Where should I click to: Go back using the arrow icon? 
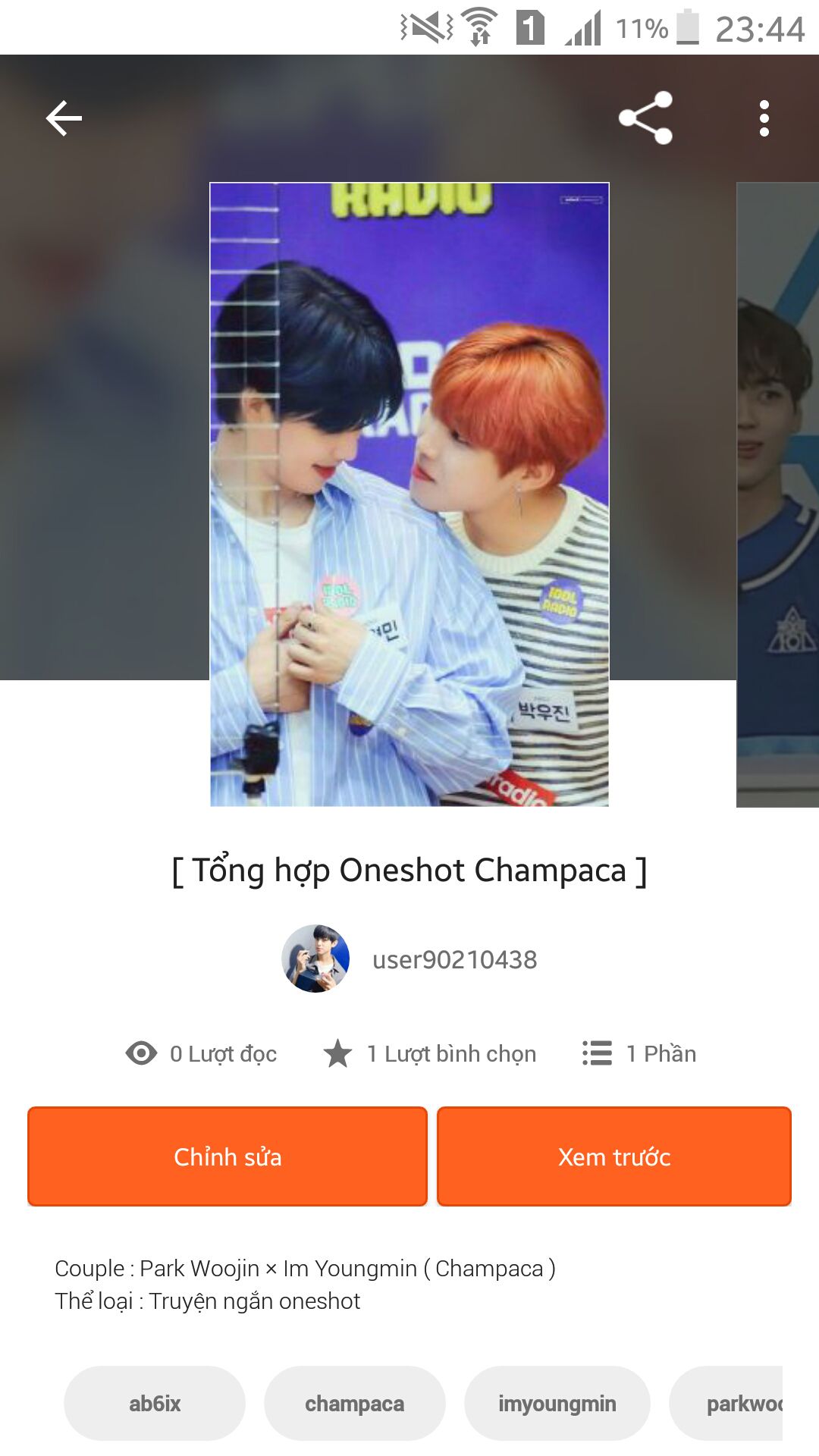[x=64, y=118]
